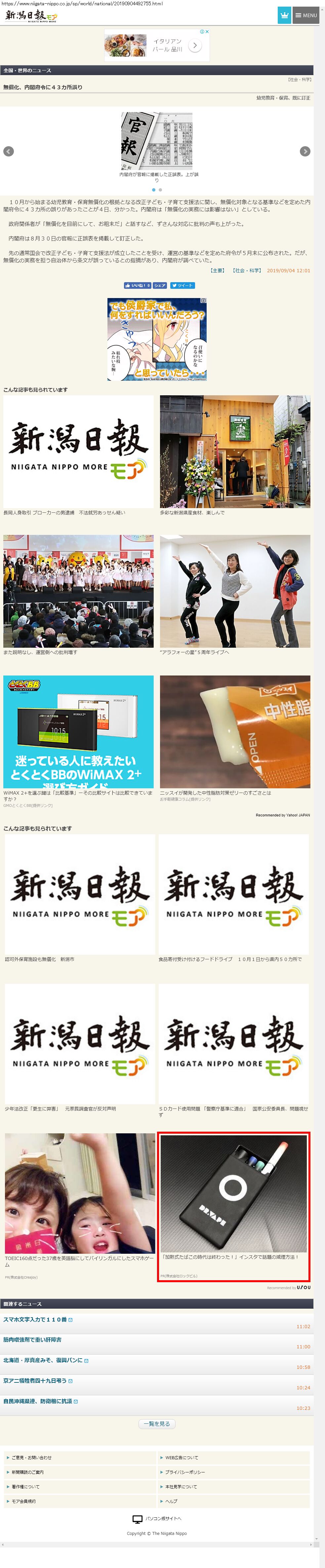Show the next slideshow image

point(305,152)
